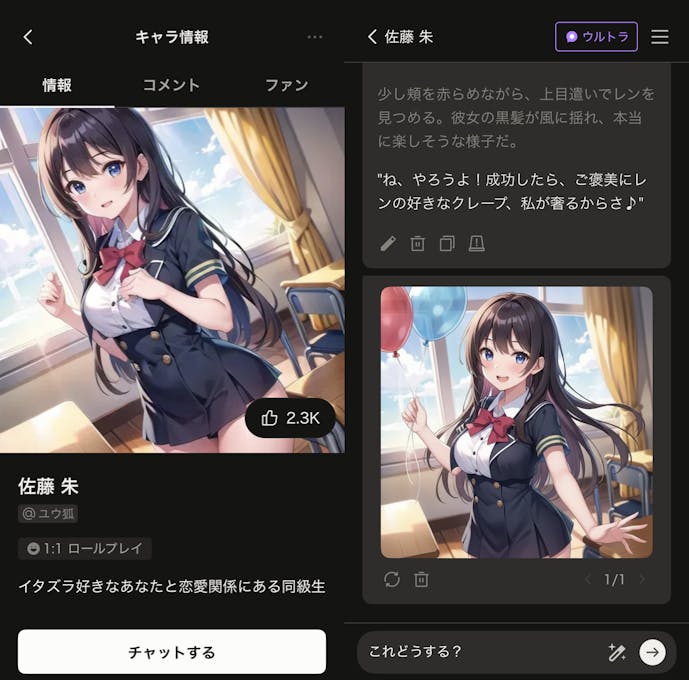This screenshot has width=689, height=680.
Task: Regenerate the generated picture
Action: click(392, 579)
